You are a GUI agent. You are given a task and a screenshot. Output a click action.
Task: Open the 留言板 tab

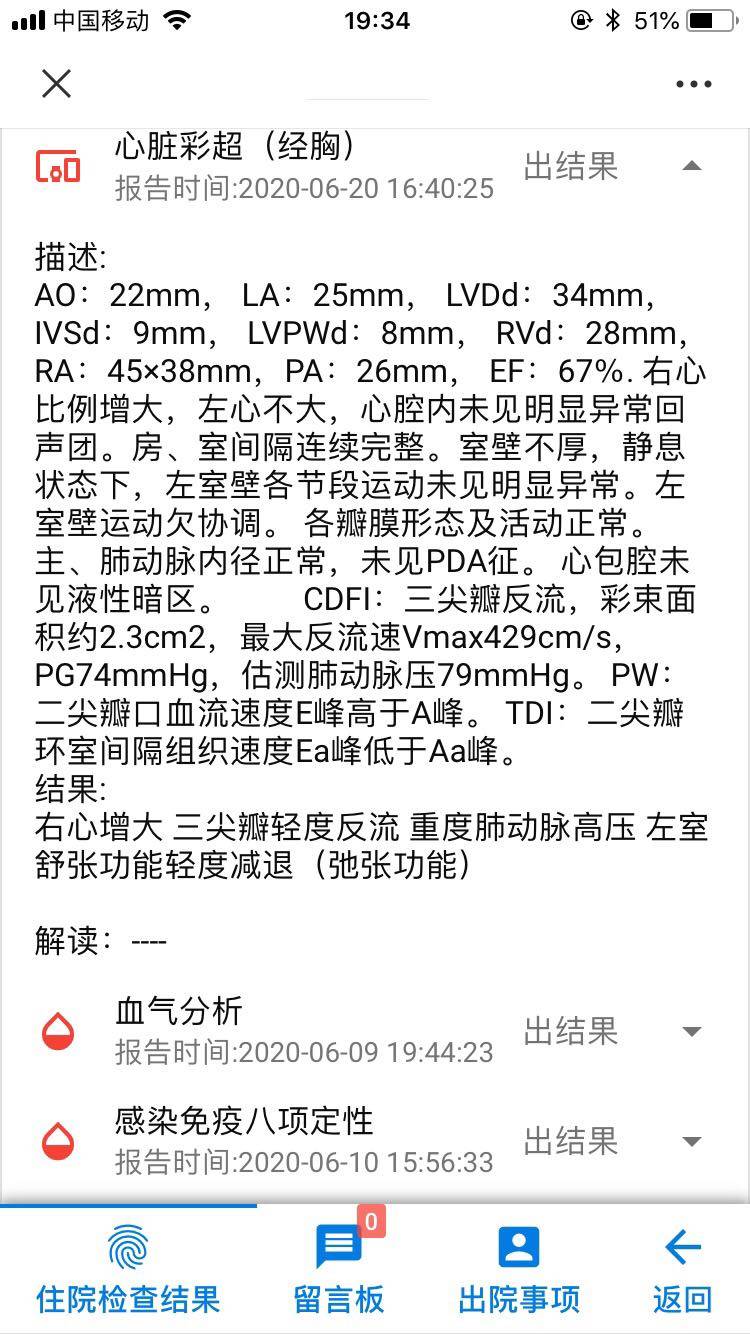click(339, 1270)
